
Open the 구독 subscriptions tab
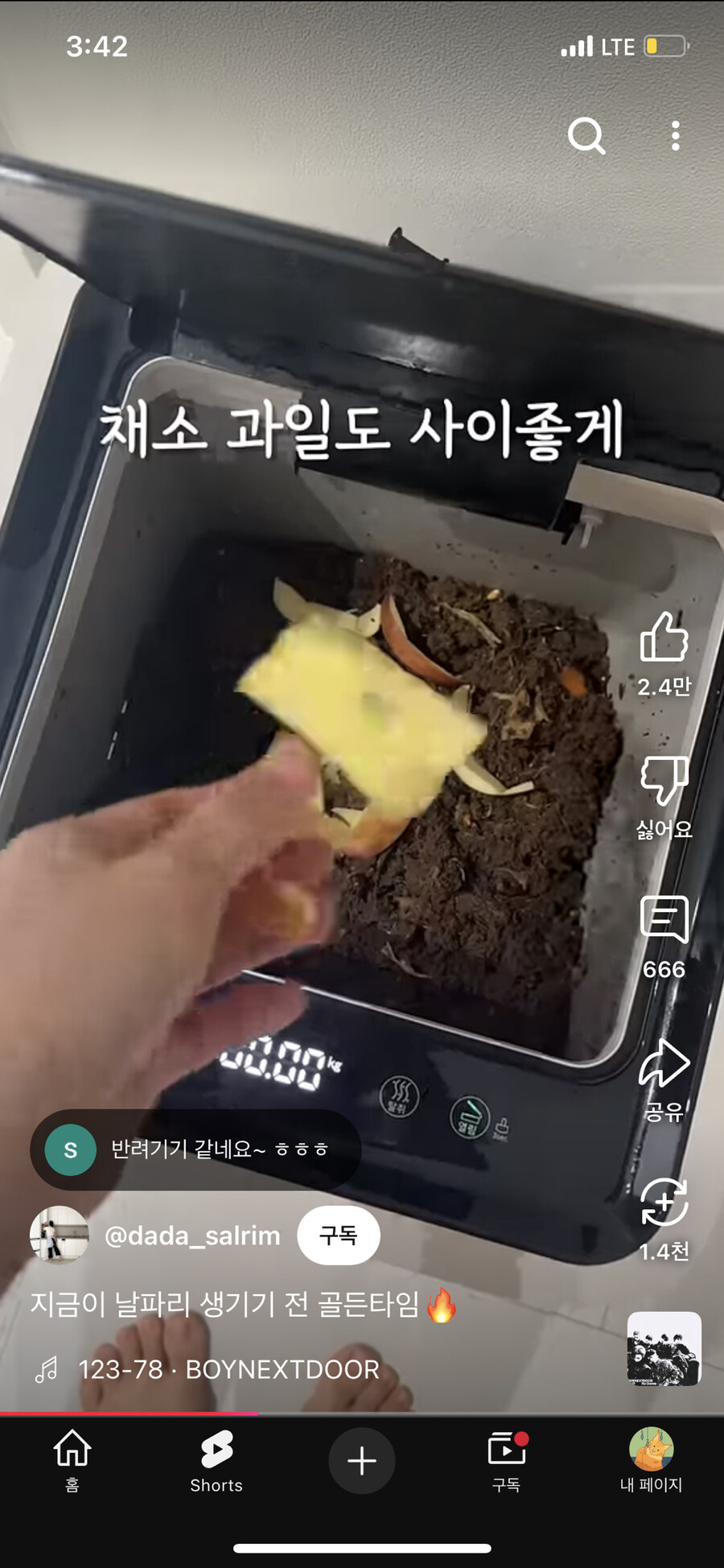pos(507,1460)
